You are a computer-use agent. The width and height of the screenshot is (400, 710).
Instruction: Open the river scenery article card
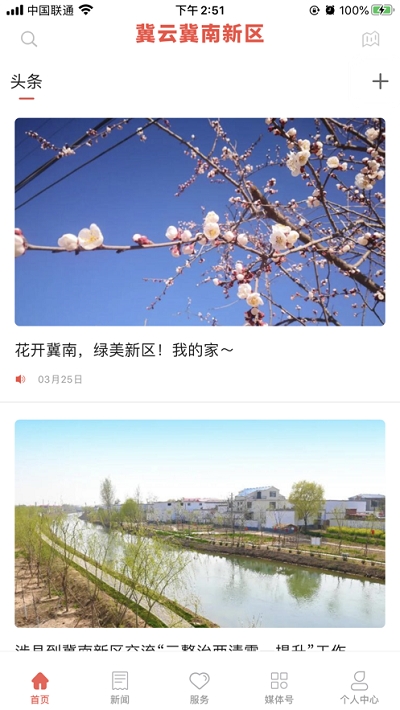pyautogui.click(x=200, y=523)
